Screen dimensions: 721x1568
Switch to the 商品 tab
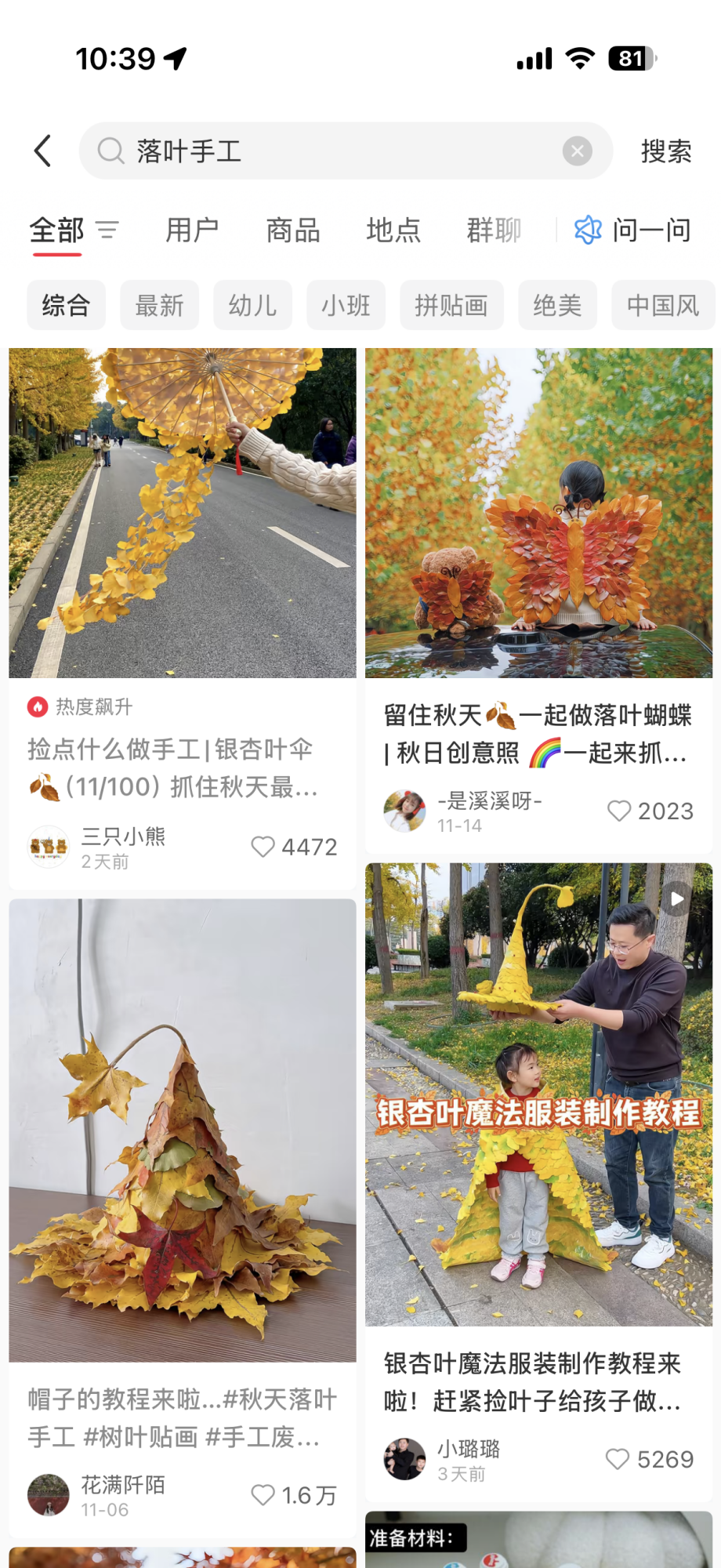coord(293,230)
